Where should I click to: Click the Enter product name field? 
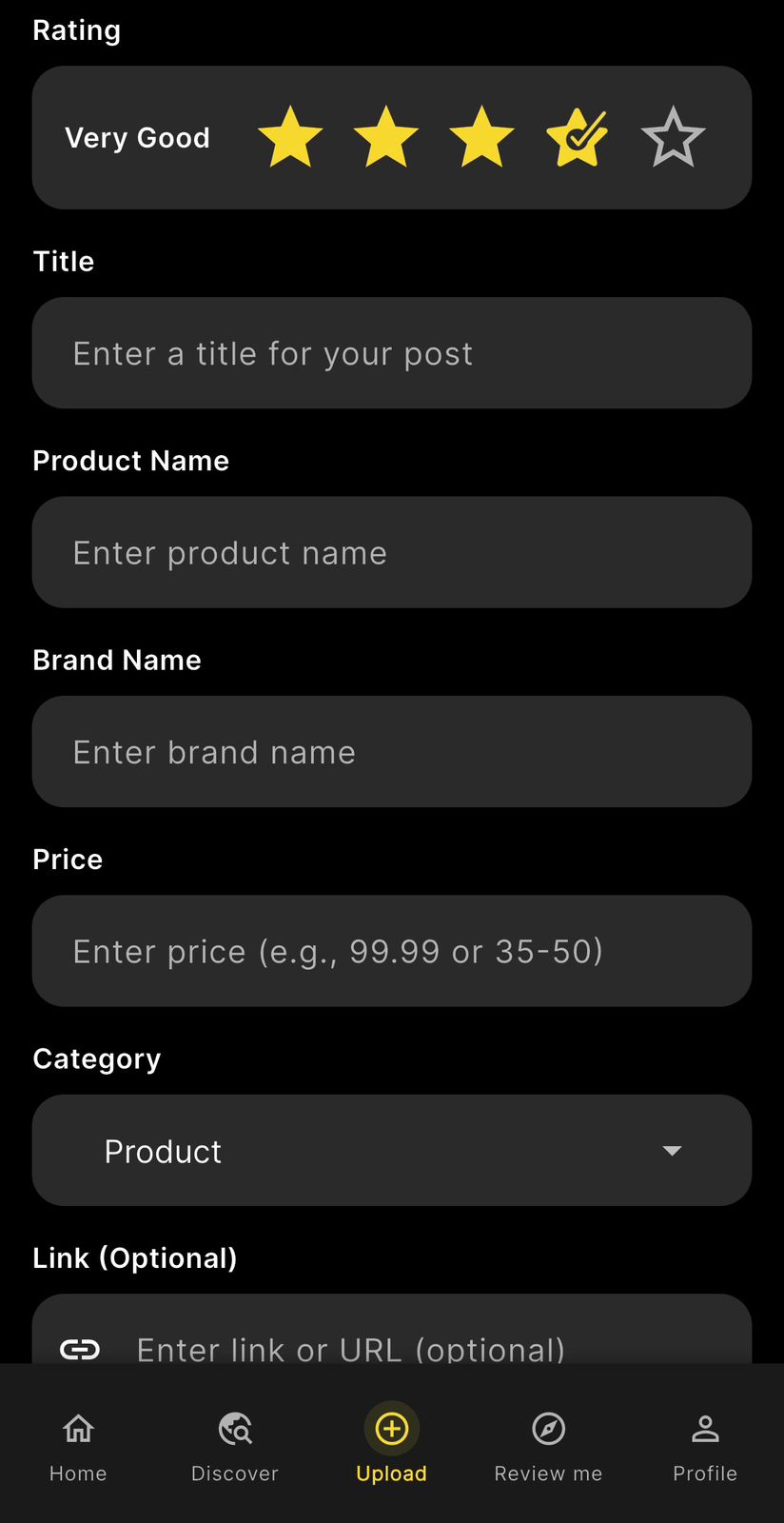(x=391, y=552)
